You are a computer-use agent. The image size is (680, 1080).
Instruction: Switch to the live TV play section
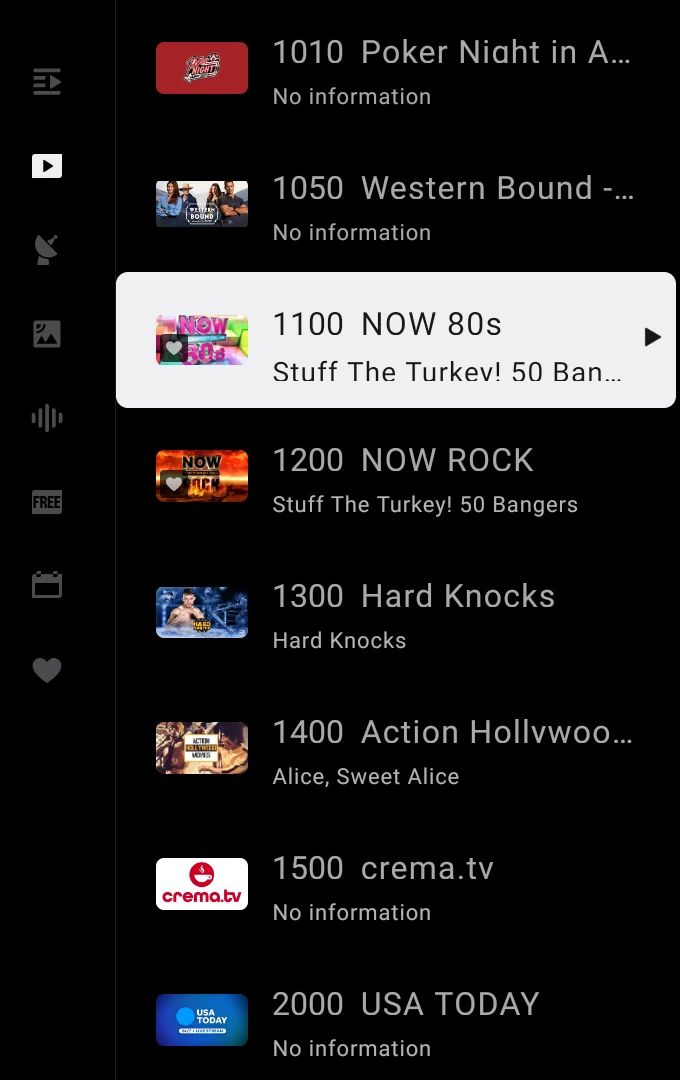click(47, 165)
